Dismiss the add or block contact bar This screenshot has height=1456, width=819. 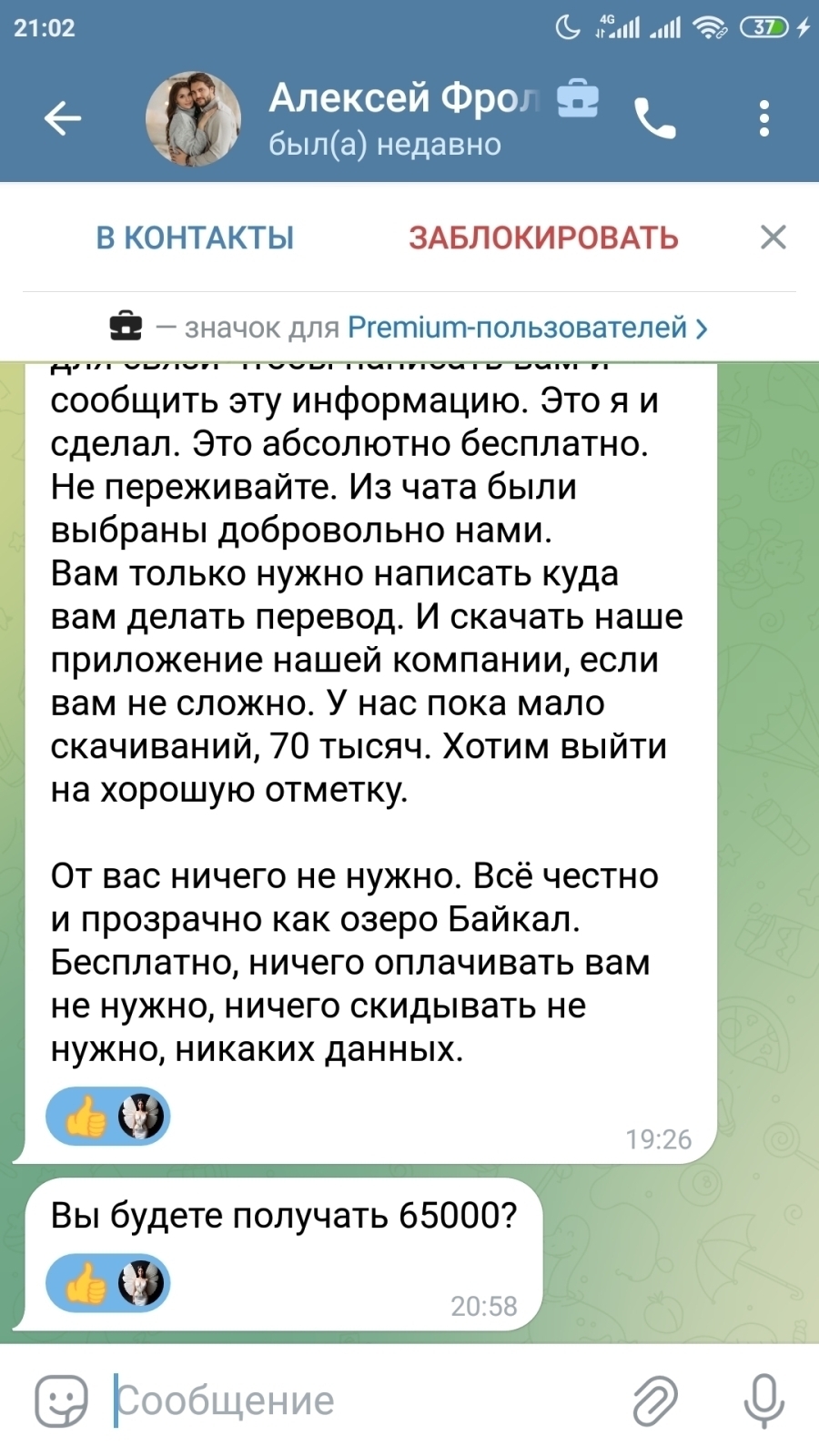[x=773, y=238]
